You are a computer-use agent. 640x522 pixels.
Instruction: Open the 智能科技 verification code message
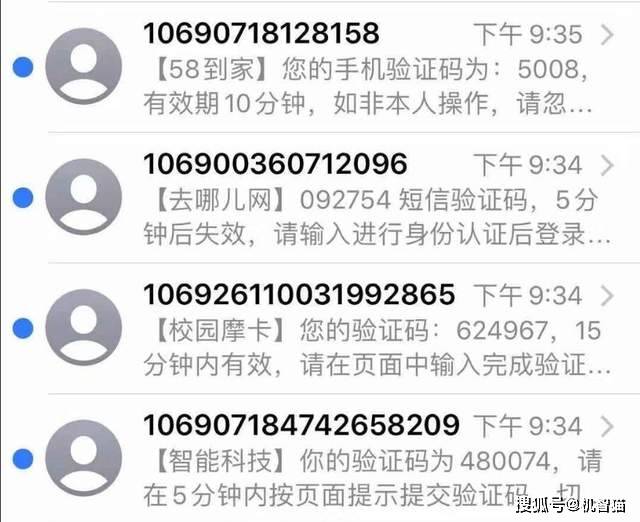(x=370, y=460)
